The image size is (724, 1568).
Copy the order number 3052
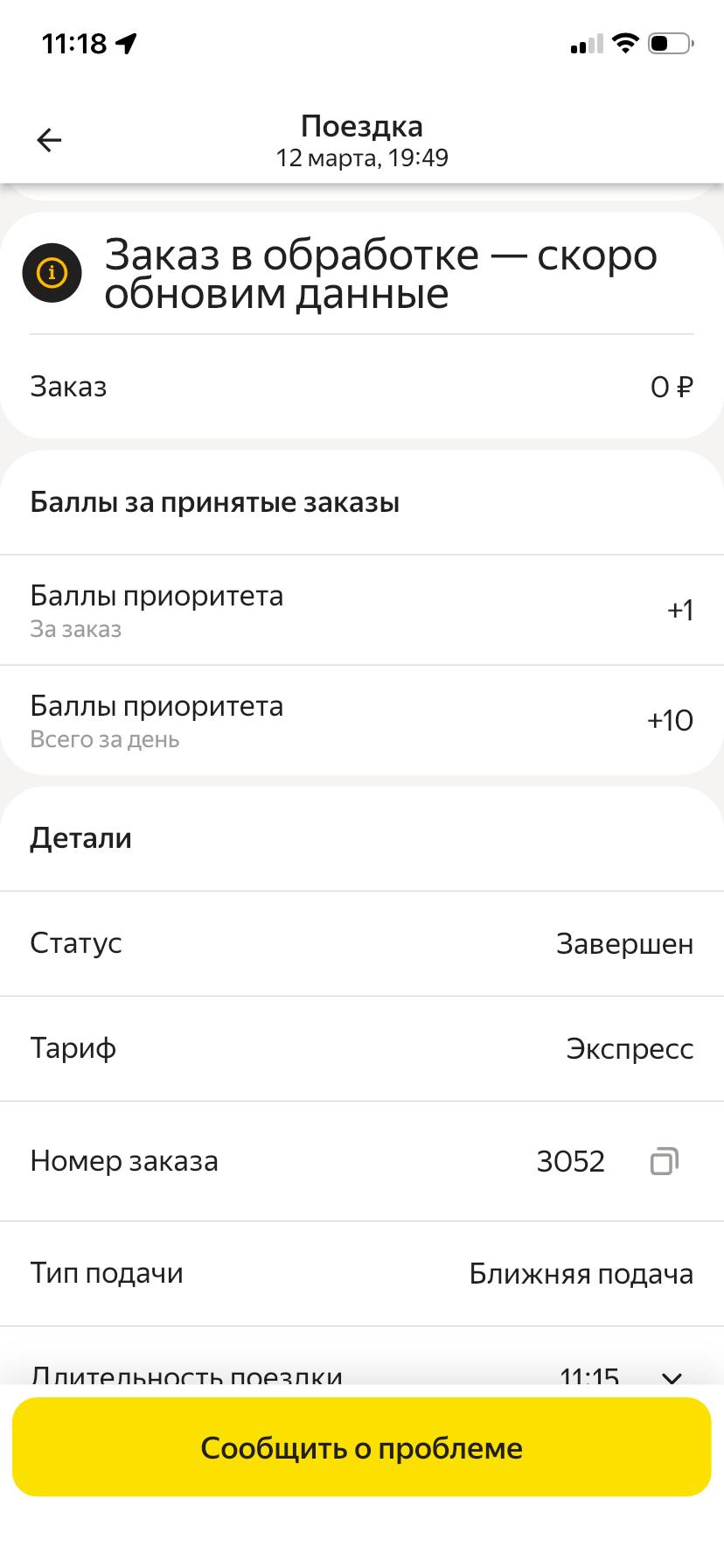click(664, 1161)
